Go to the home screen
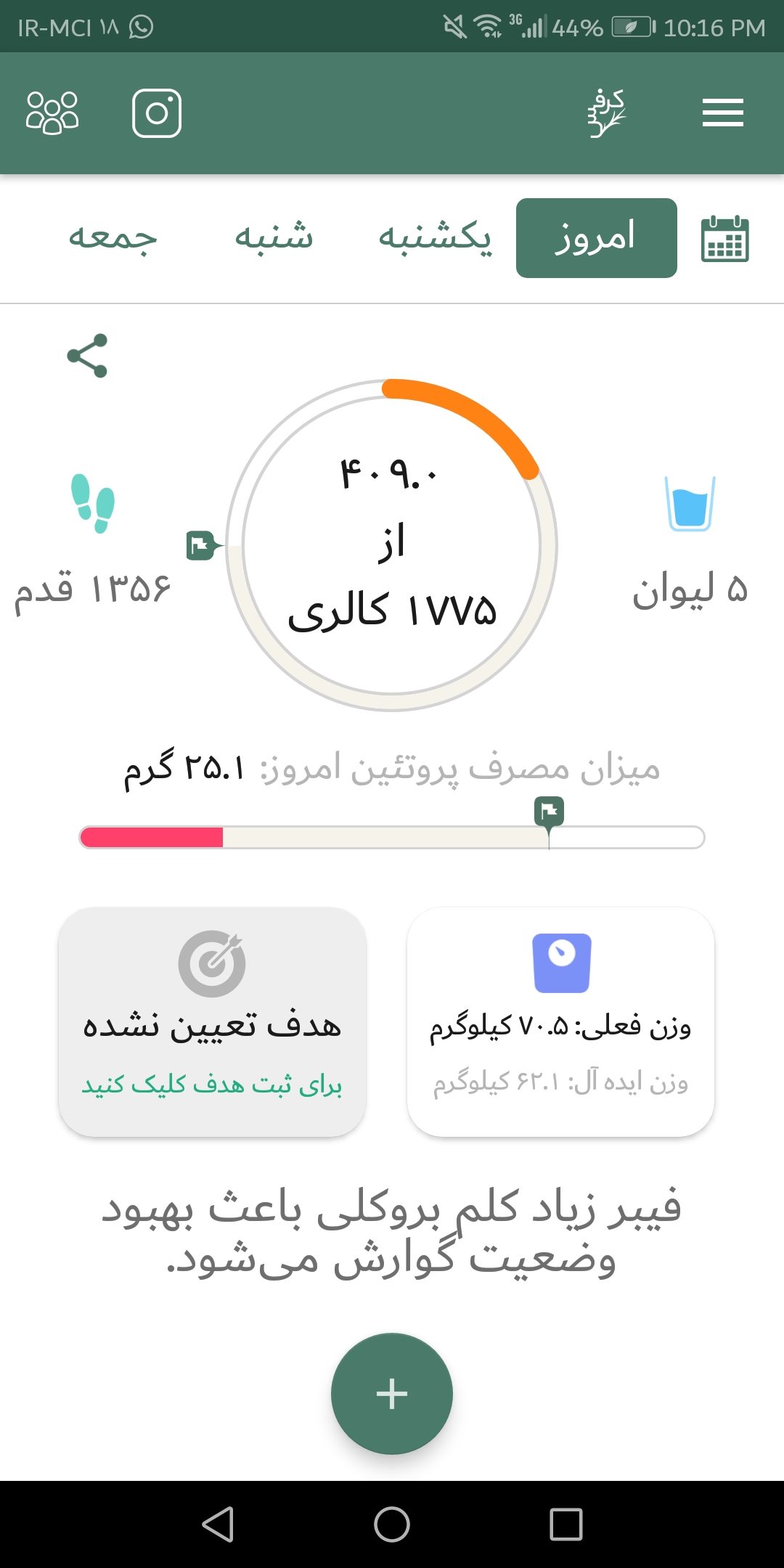The height and width of the screenshot is (1568, 784). (392, 1524)
